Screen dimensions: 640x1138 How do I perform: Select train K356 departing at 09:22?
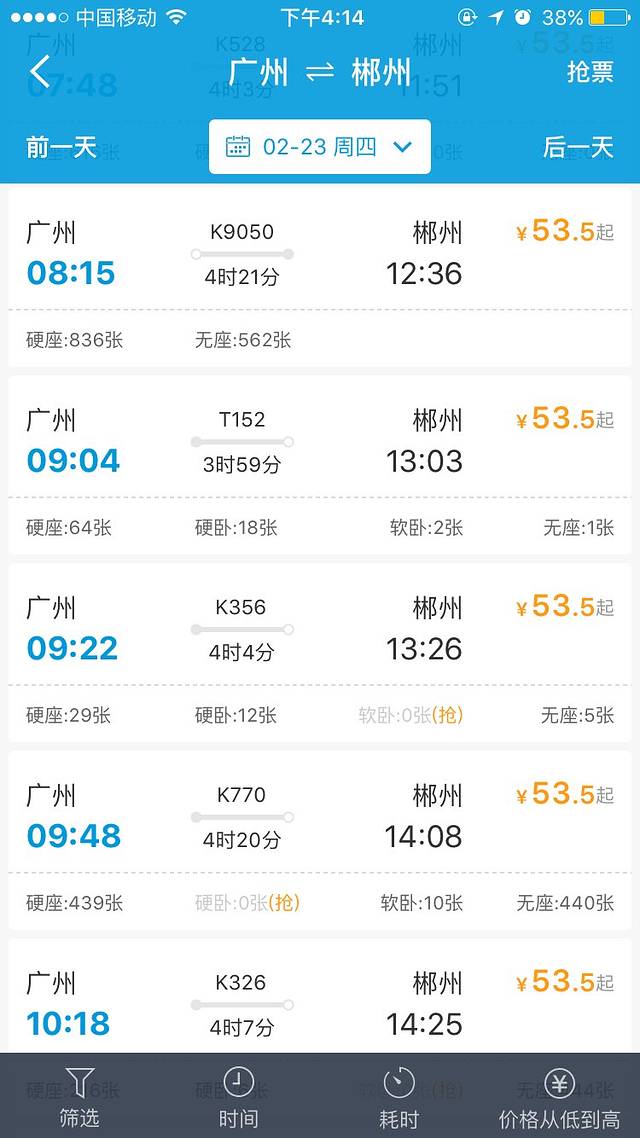pyautogui.click(x=320, y=628)
